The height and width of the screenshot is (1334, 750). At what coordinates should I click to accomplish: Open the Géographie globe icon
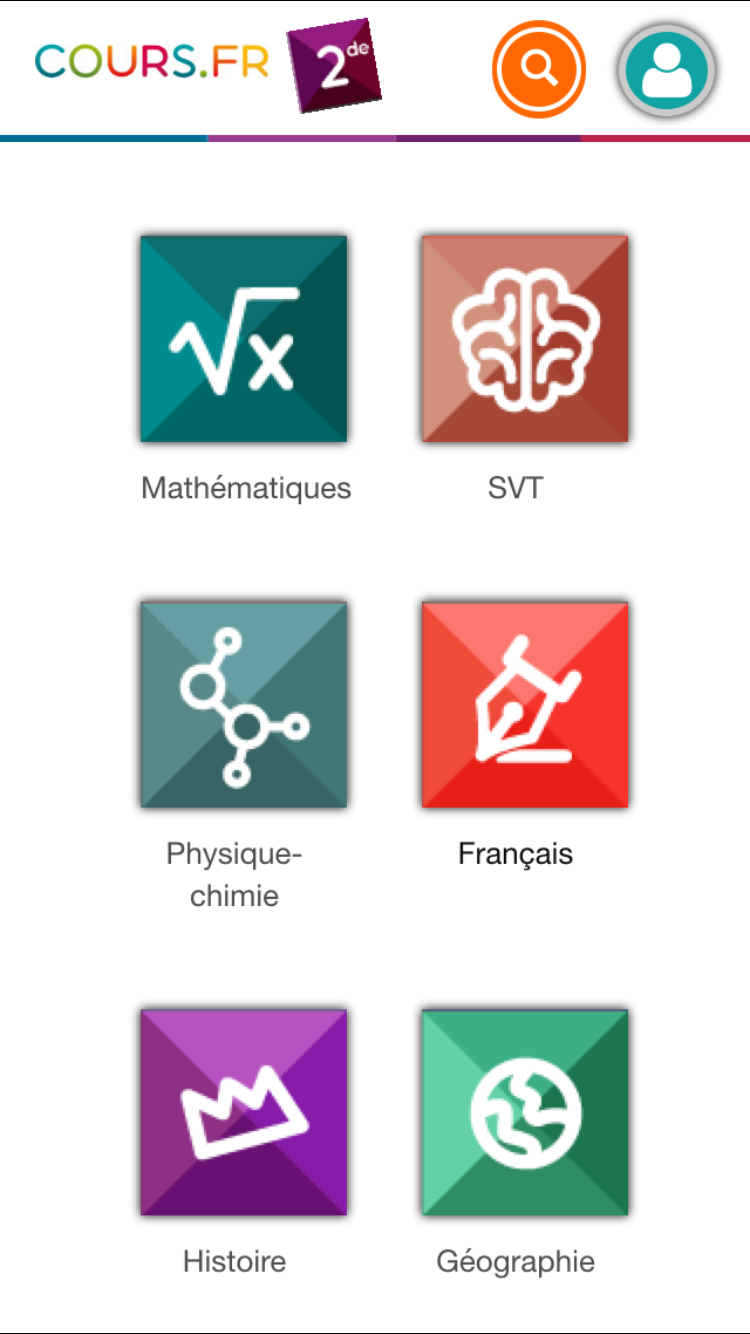click(x=525, y=1110)
